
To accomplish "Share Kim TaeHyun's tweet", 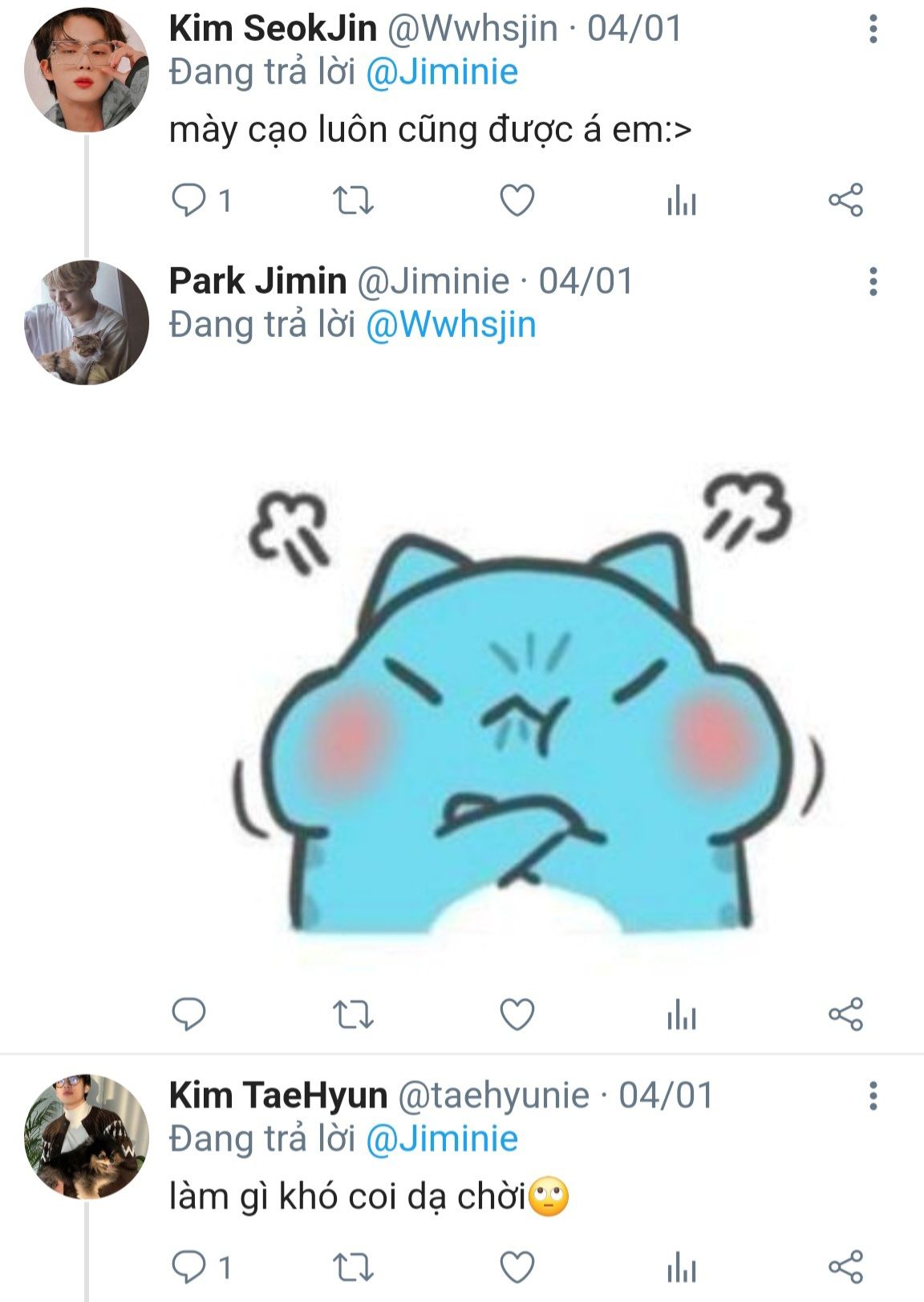I will click(845, 1268).
